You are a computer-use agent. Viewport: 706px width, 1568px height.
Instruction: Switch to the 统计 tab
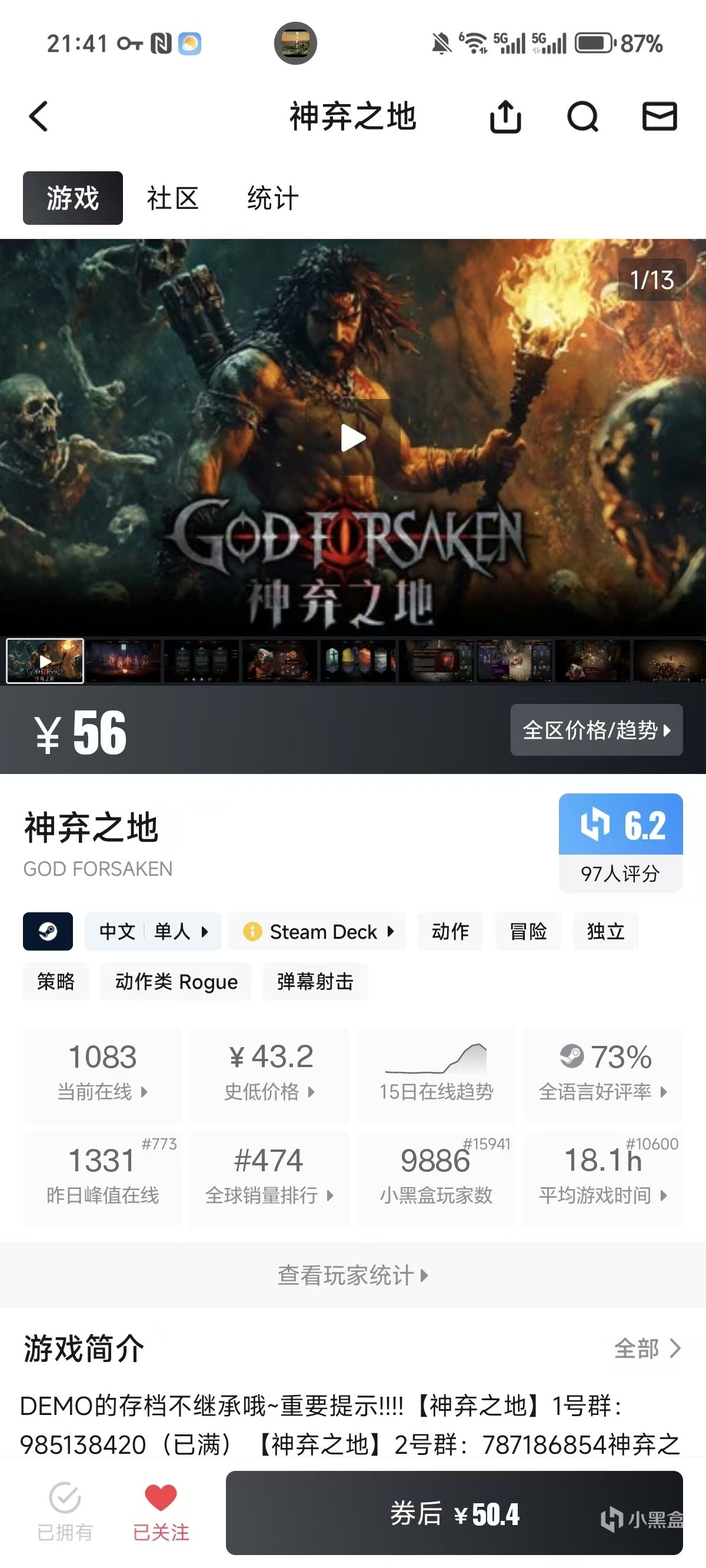[272, 198]
